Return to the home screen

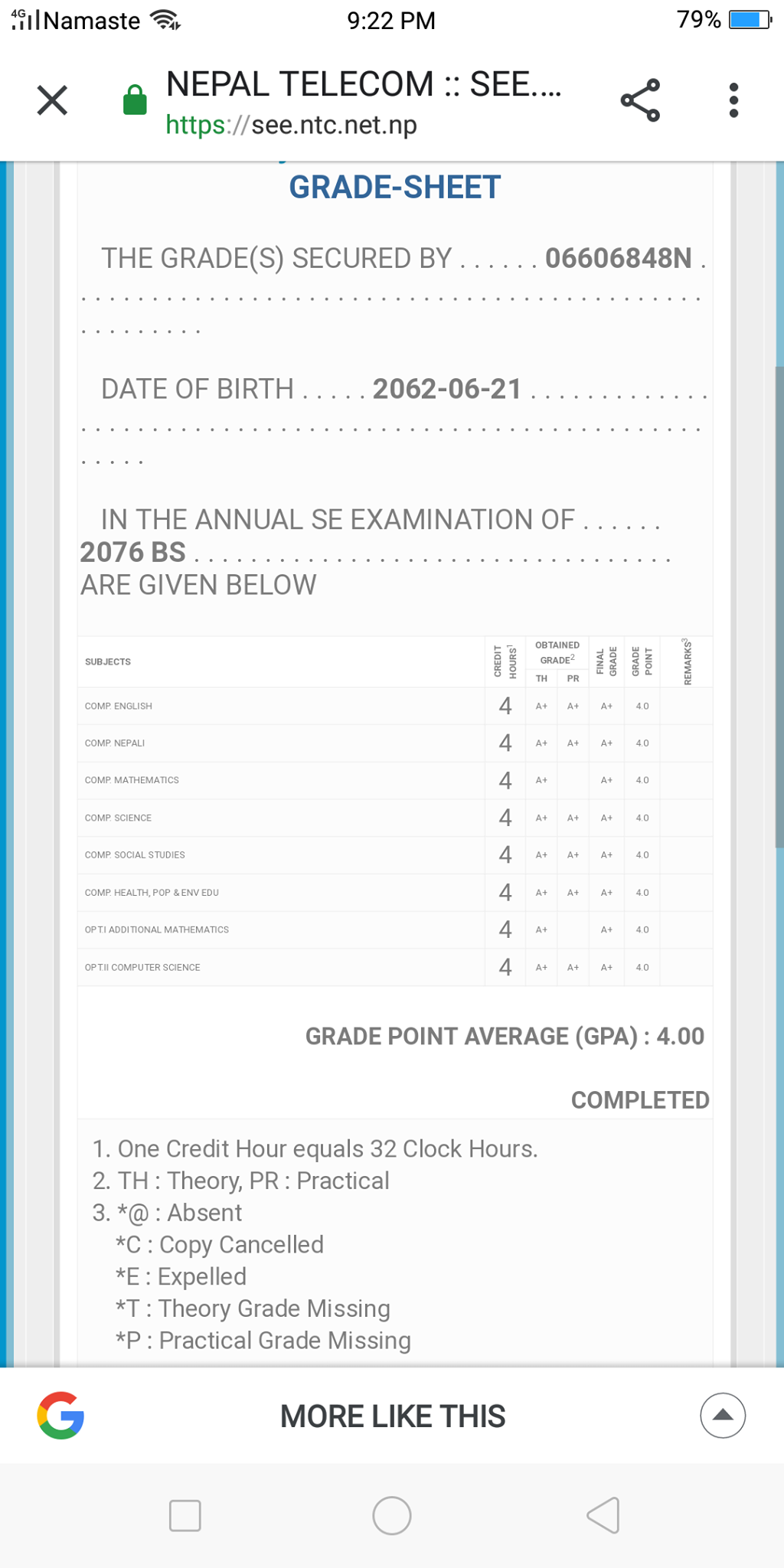coord(392,1515)
